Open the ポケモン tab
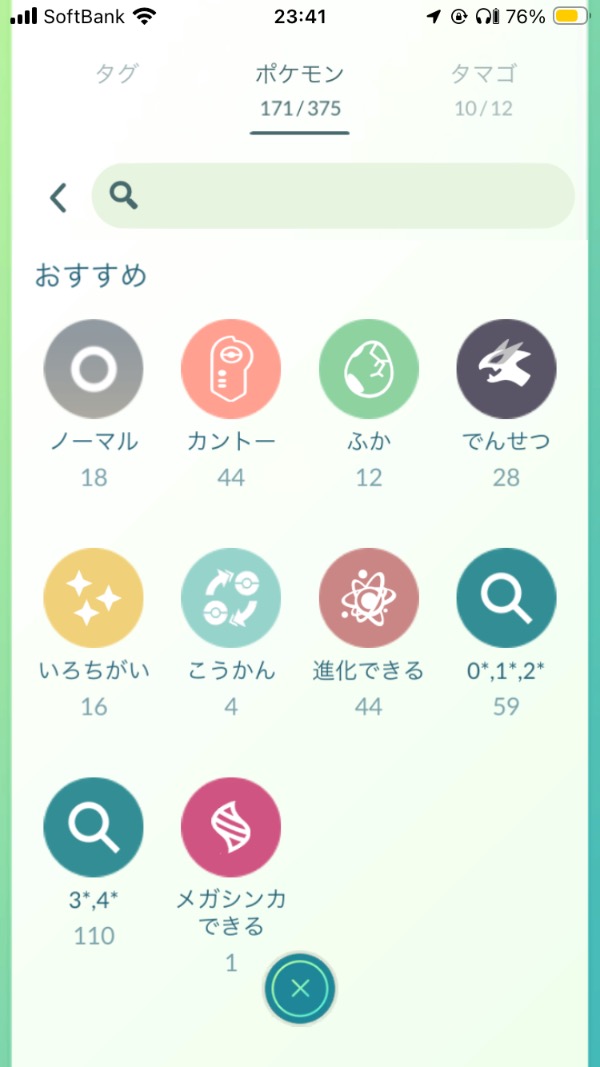 (300, 88)
